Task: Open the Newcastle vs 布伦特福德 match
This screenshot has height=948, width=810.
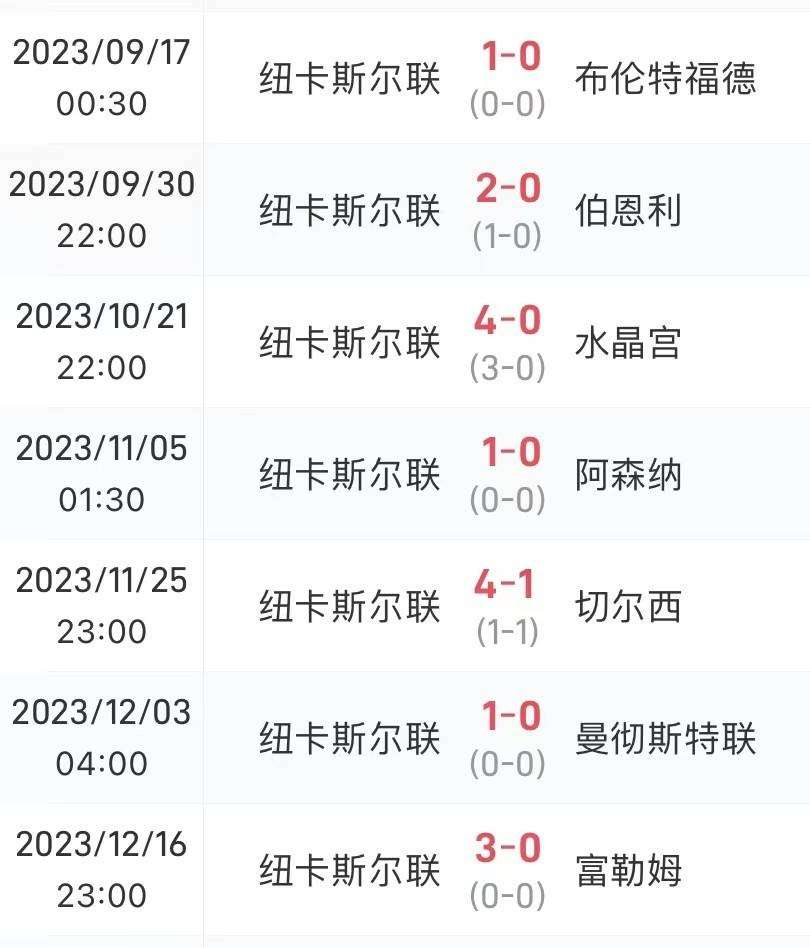Action: [508, 78]
